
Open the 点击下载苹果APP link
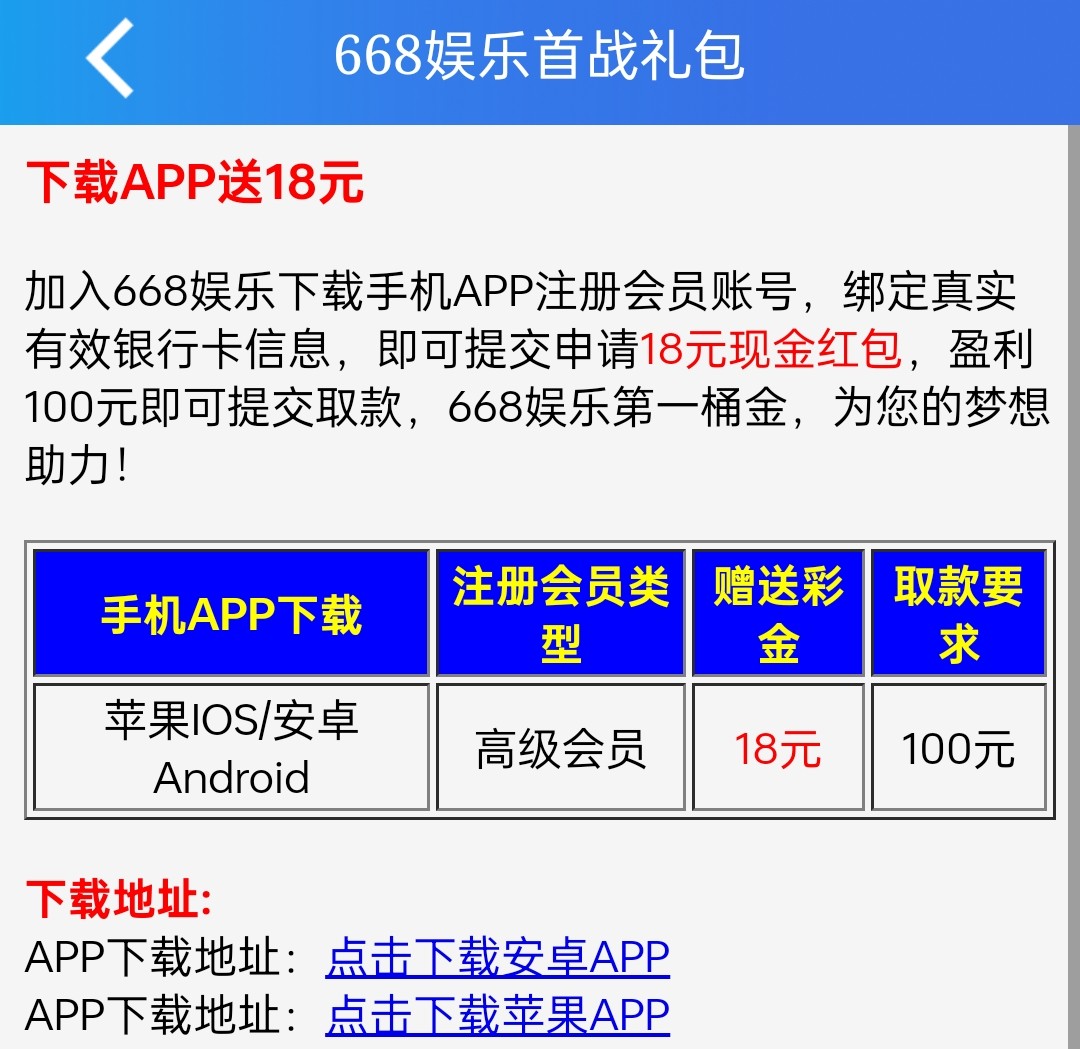497,1015
